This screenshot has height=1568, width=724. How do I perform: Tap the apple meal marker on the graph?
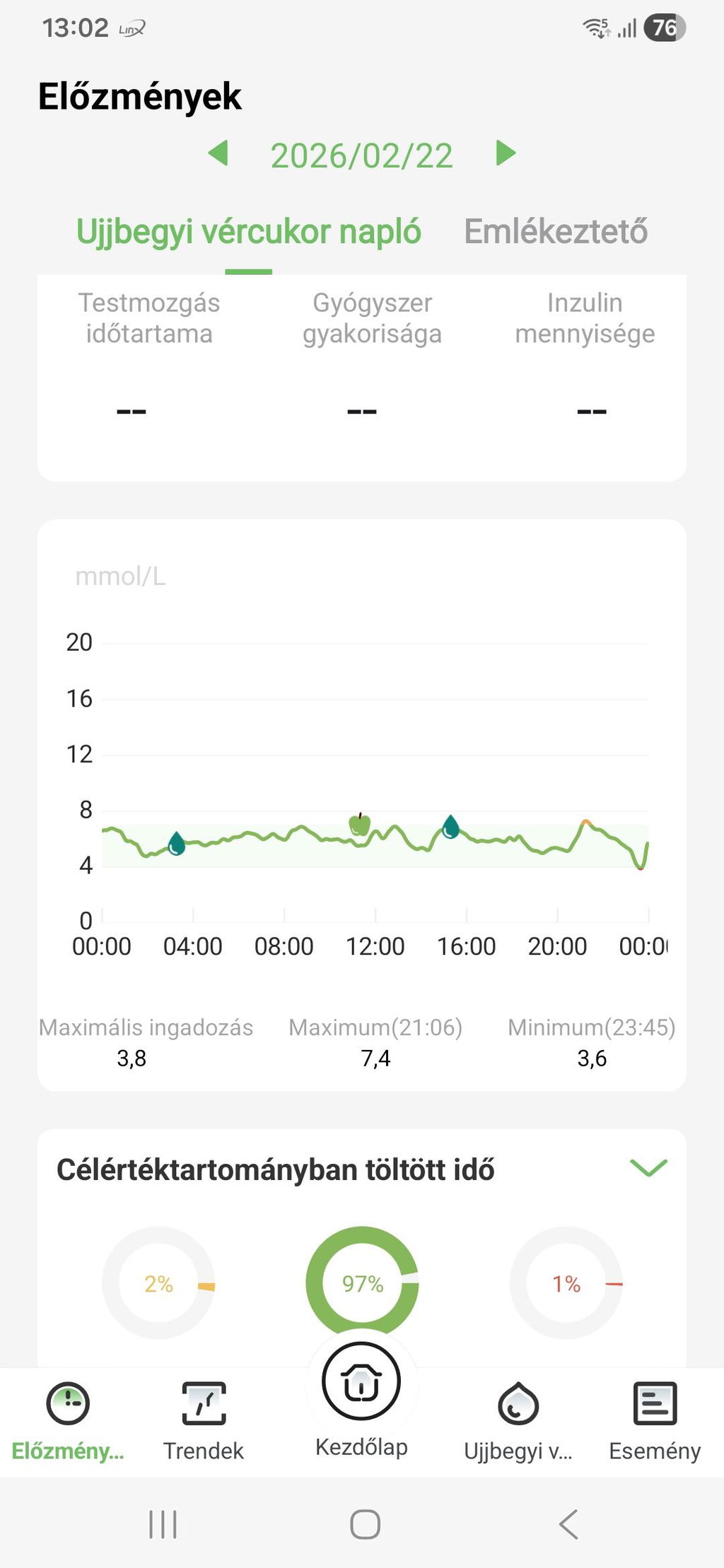click(x=360, y=824)
